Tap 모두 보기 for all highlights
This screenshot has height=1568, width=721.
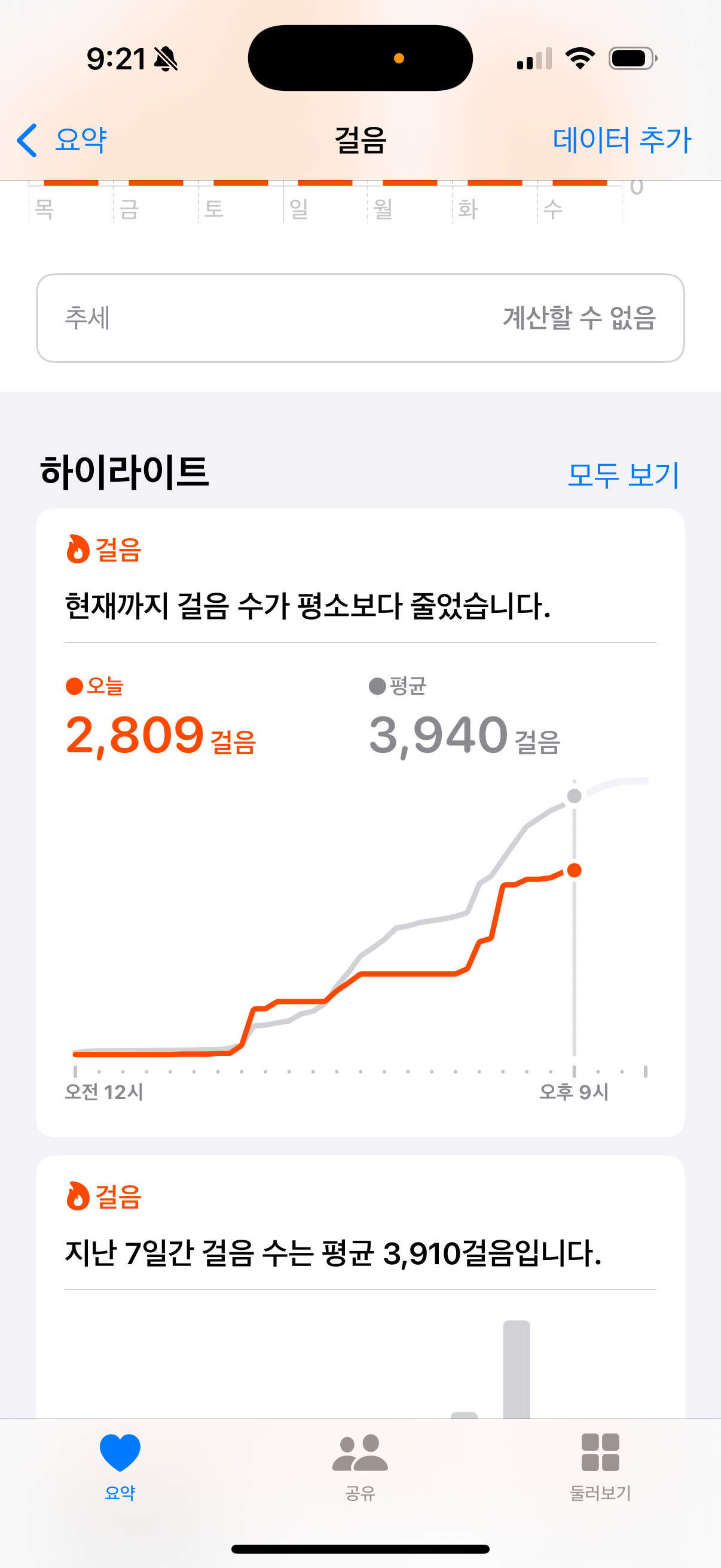[622, 475]
